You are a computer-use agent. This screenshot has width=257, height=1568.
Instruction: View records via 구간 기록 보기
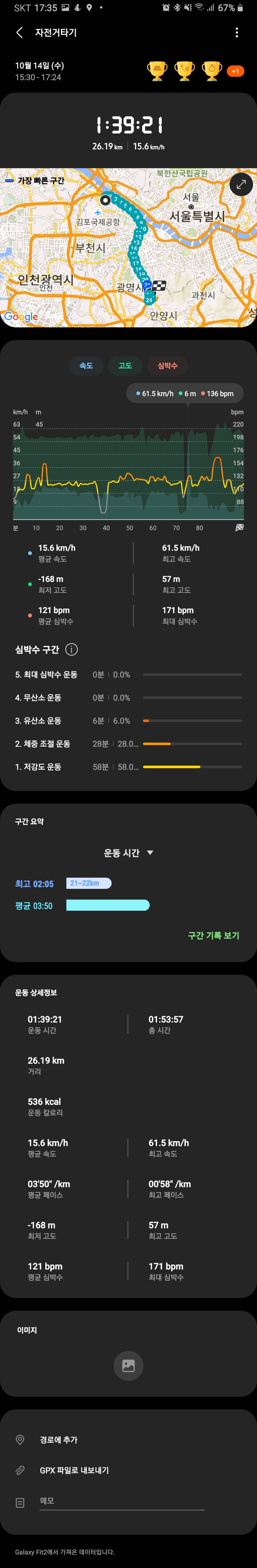click(213, 935)
